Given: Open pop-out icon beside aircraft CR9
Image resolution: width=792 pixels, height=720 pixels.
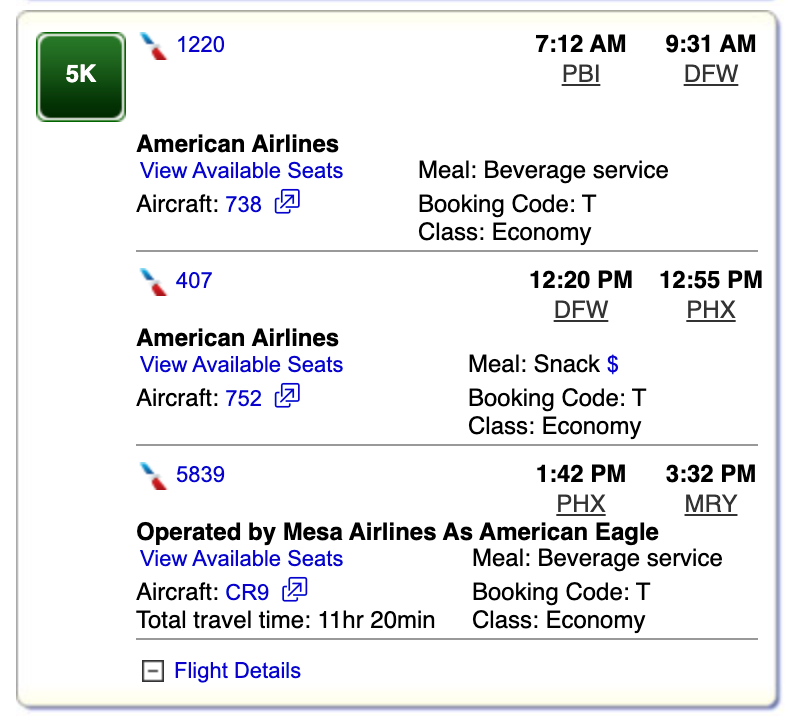Looking at the screenshot, I should 294,591.
